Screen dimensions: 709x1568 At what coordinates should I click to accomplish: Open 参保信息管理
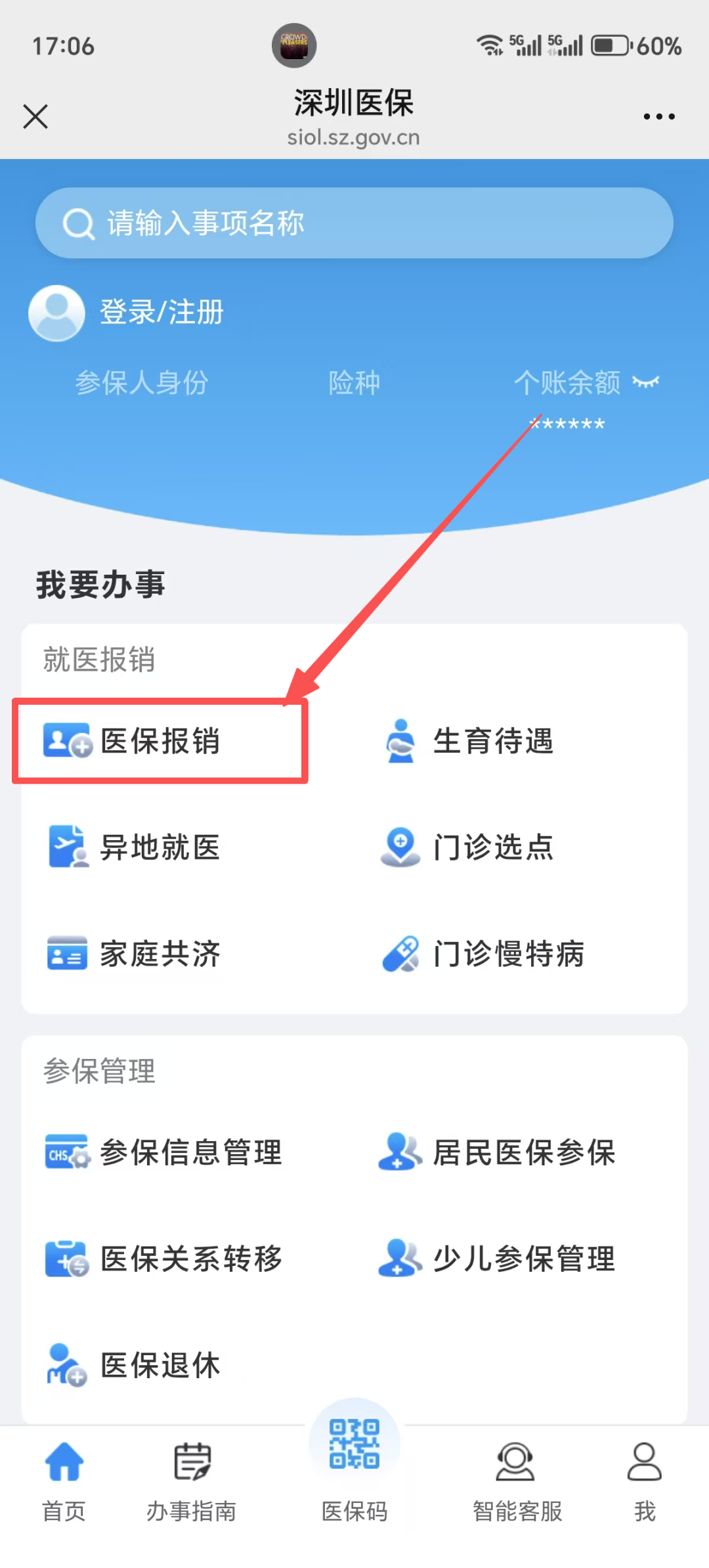point(163,1152)
